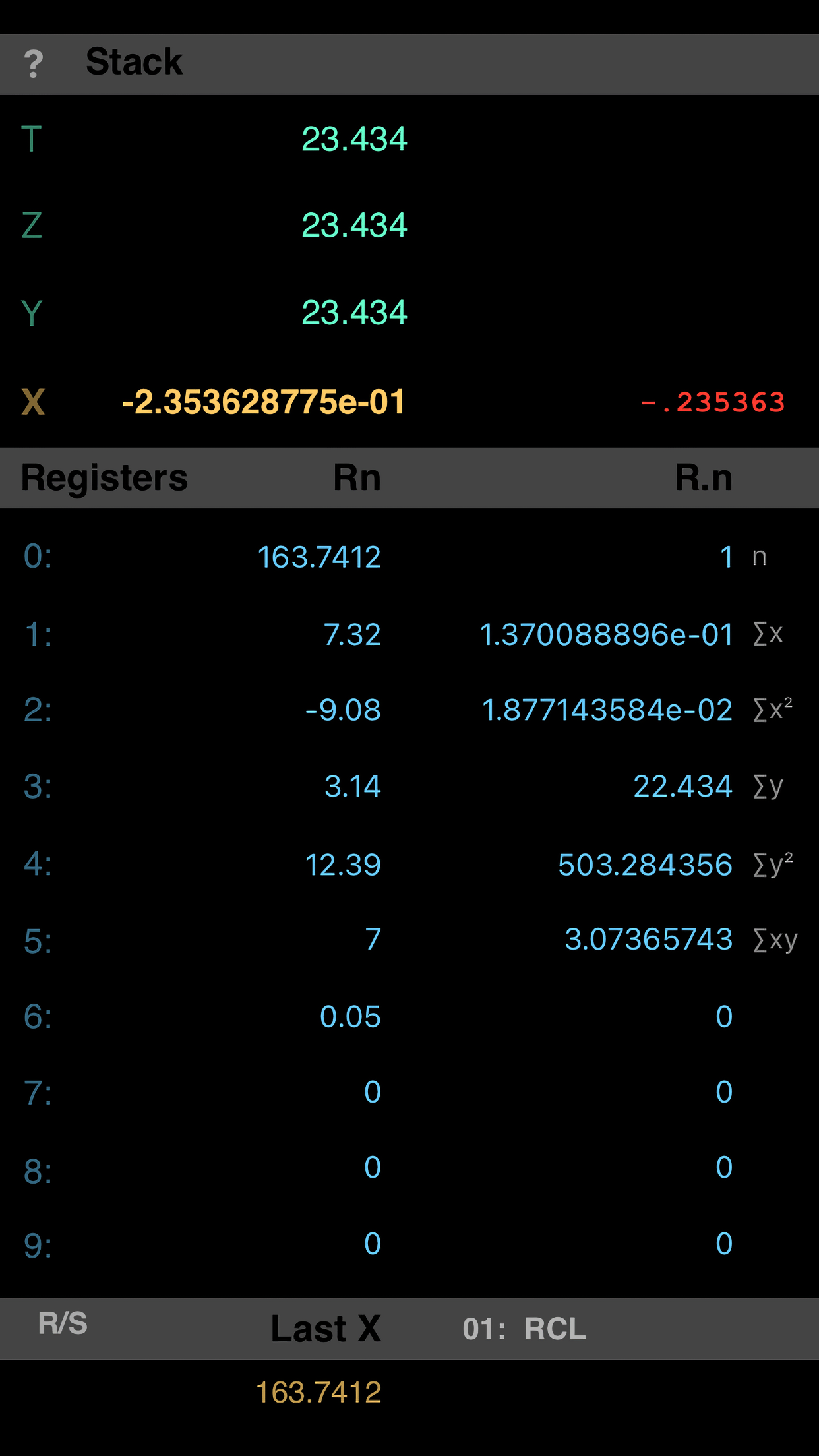Screen dimensions: 819x1456
Task: Expand the Stack section header
Action: tap(133, 61)
